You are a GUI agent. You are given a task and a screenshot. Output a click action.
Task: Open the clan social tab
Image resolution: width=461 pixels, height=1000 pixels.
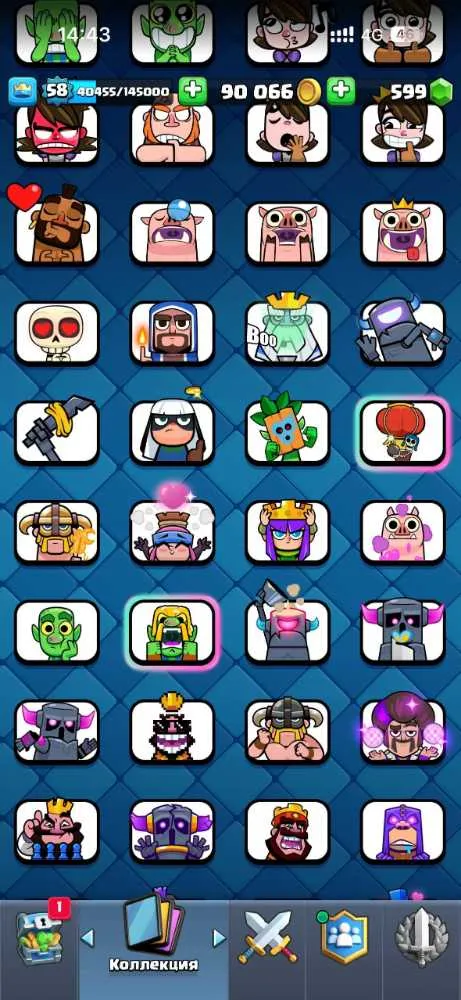tap(344, 936)
